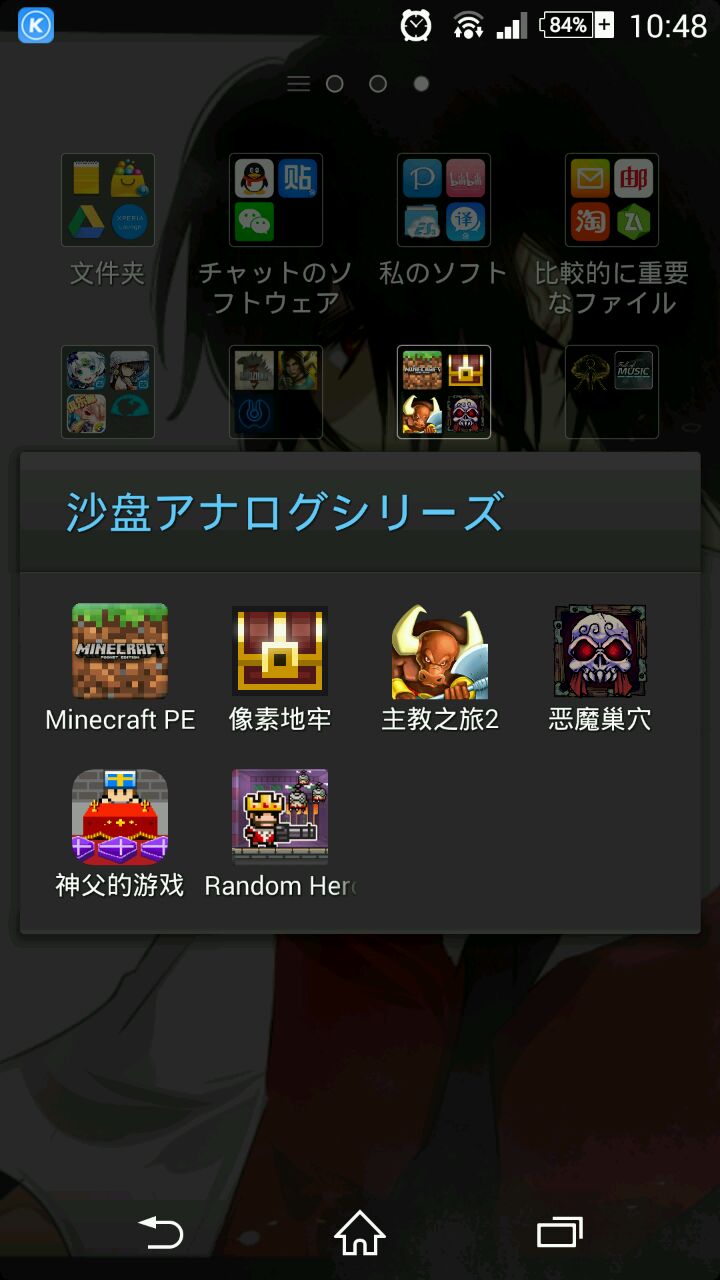Image resolution: width=720 pixels, height=1280 pixels.
Task: Open the 比較的に重要なファイル folder
Action: 612,200
